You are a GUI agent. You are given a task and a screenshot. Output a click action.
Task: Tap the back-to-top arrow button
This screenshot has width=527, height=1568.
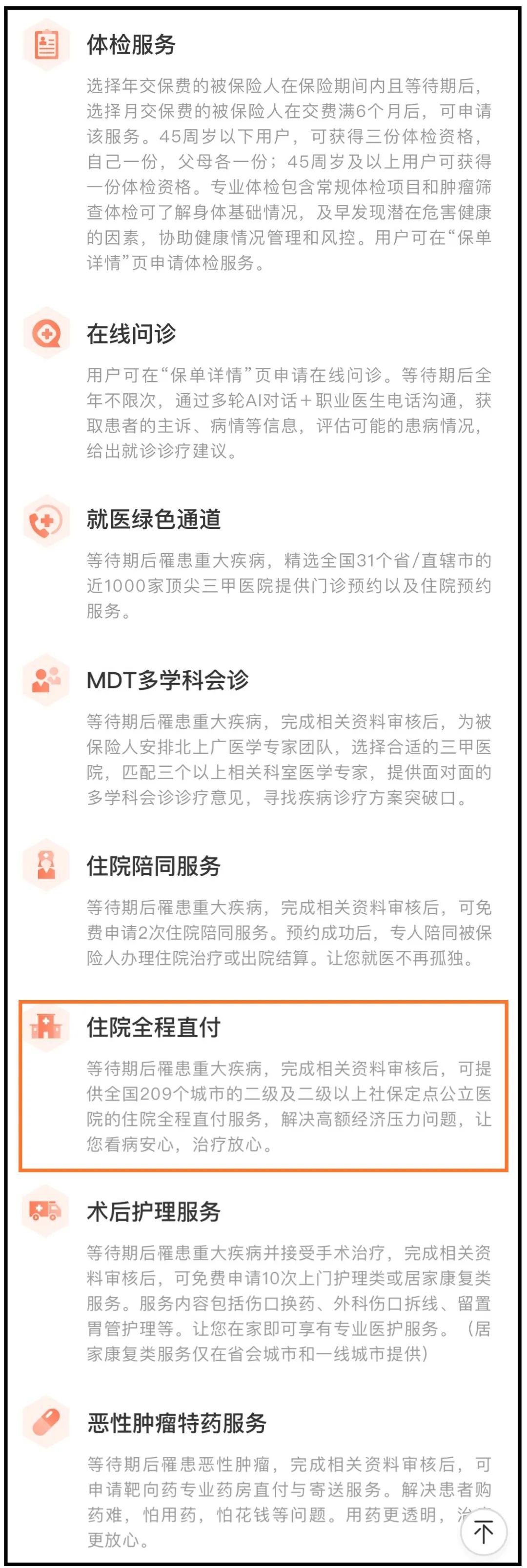[x=483, y=1531]
